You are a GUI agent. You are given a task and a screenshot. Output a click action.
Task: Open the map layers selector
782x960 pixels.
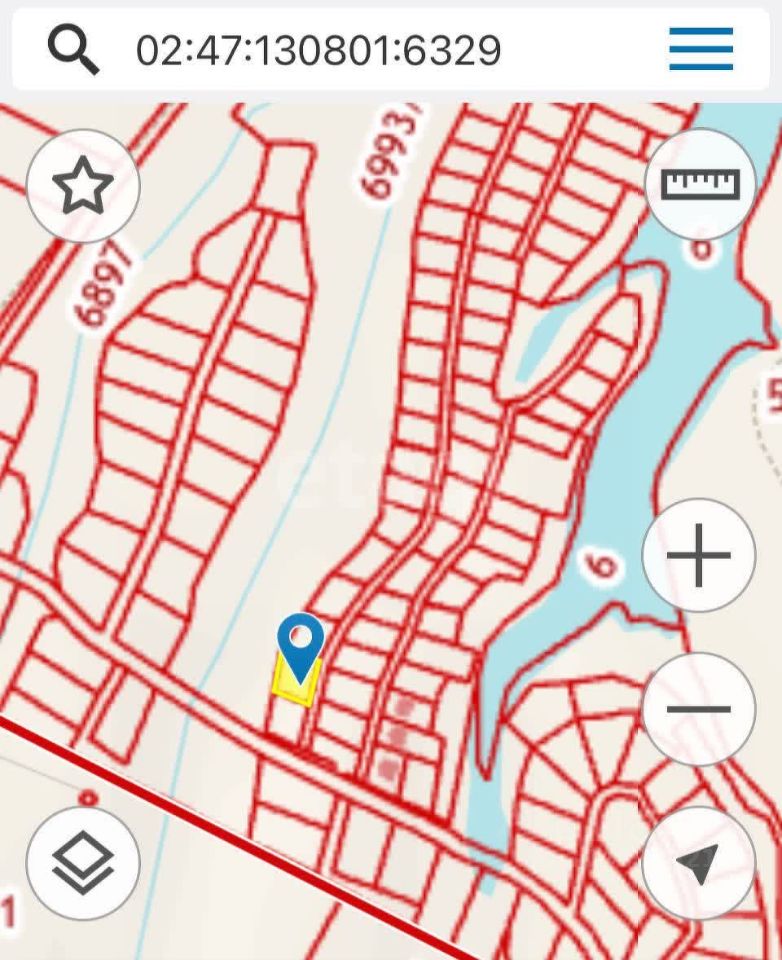click(x=83, y=863)
